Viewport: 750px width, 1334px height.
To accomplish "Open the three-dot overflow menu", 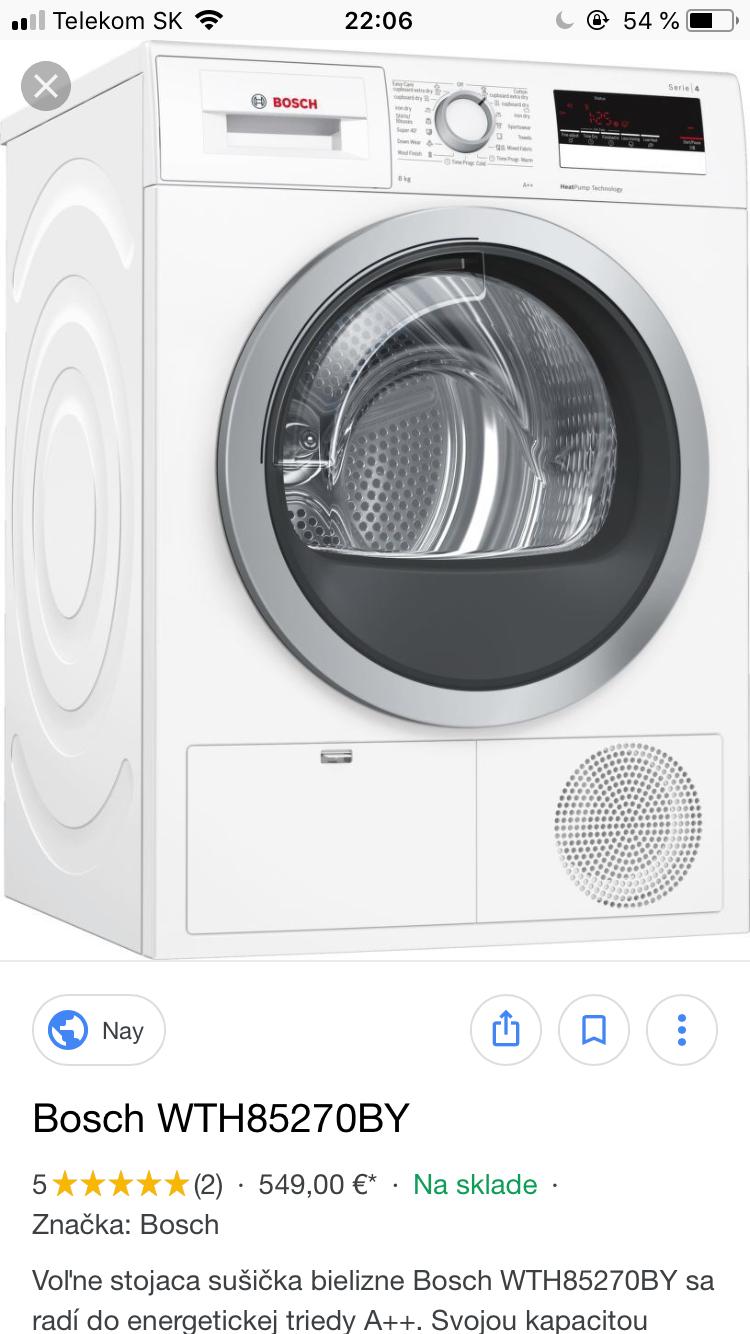I will [681, 1030].
